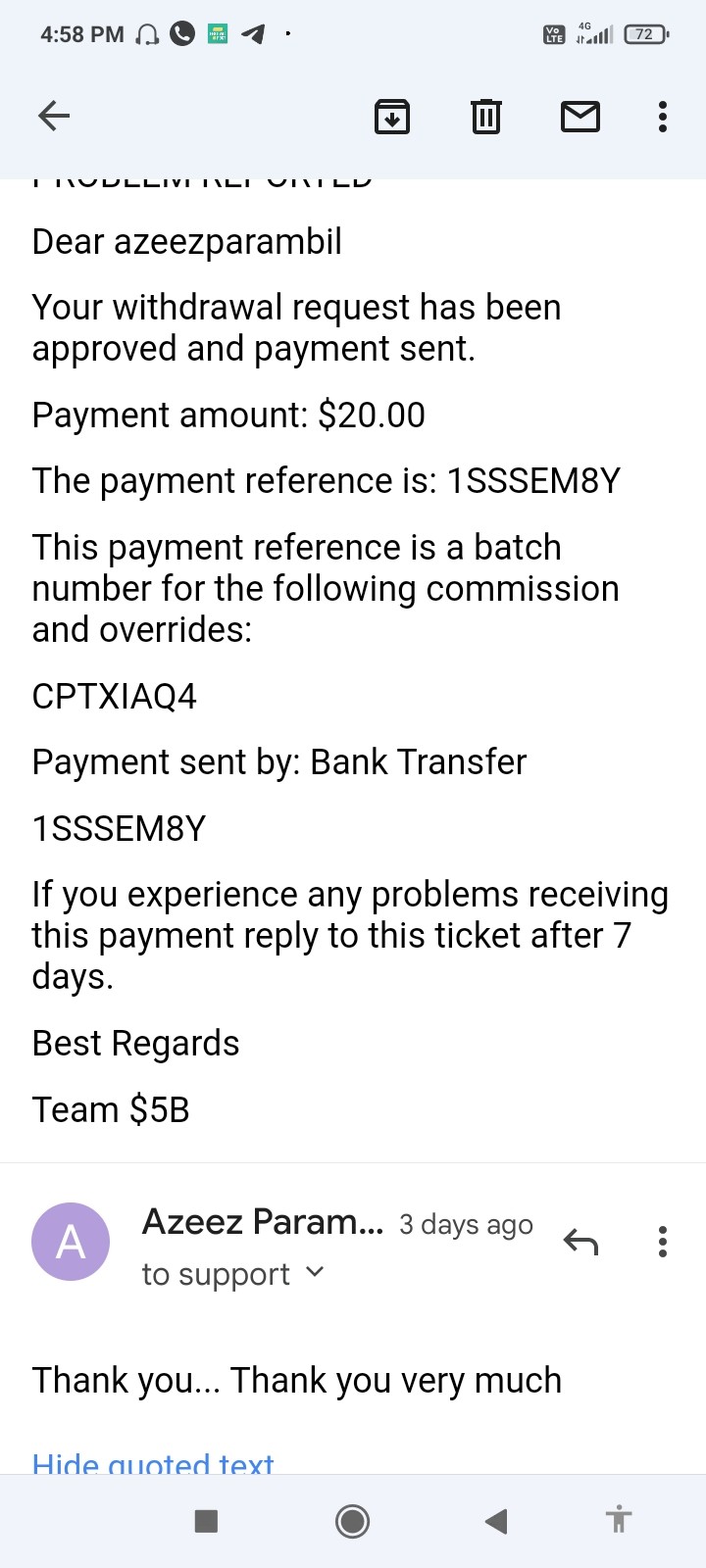Go back to the inbox
The height and width of the screenshot is (1568, 706).
54,117
